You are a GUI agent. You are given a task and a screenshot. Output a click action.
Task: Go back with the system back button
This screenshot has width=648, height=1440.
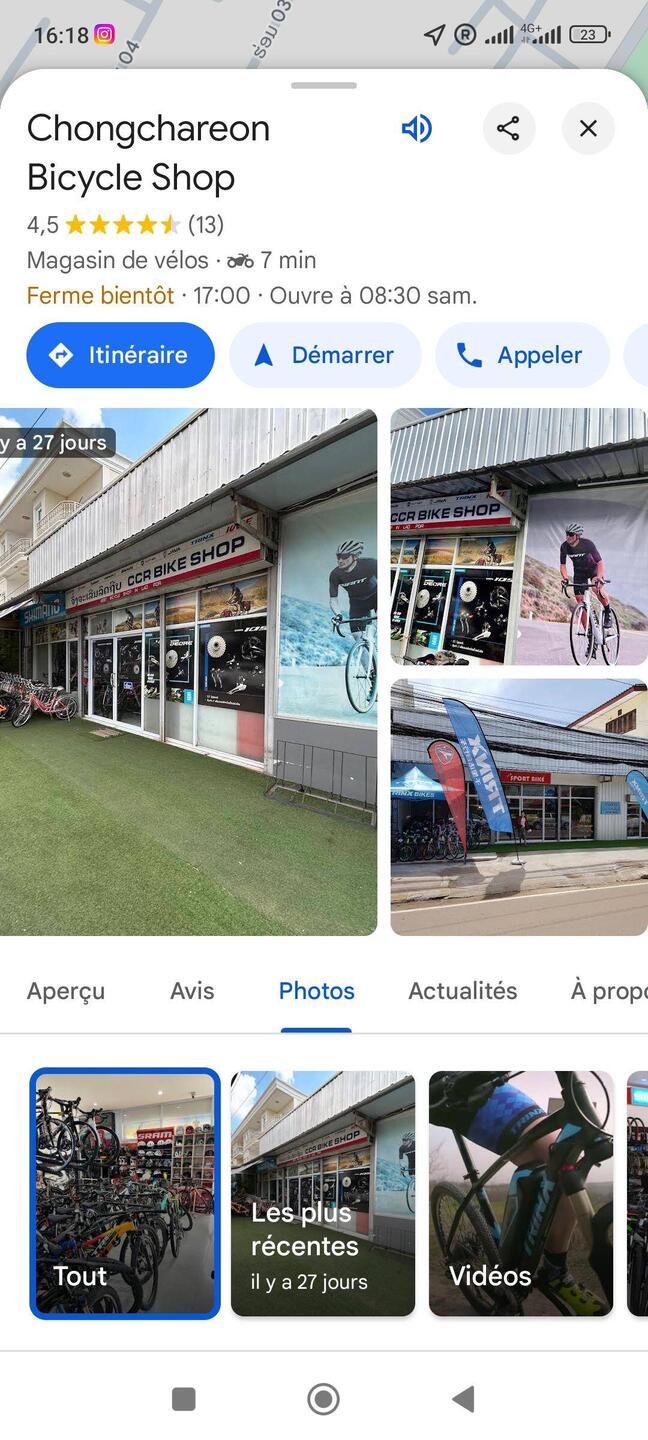pyautogui.click(x=463, y=1398)
